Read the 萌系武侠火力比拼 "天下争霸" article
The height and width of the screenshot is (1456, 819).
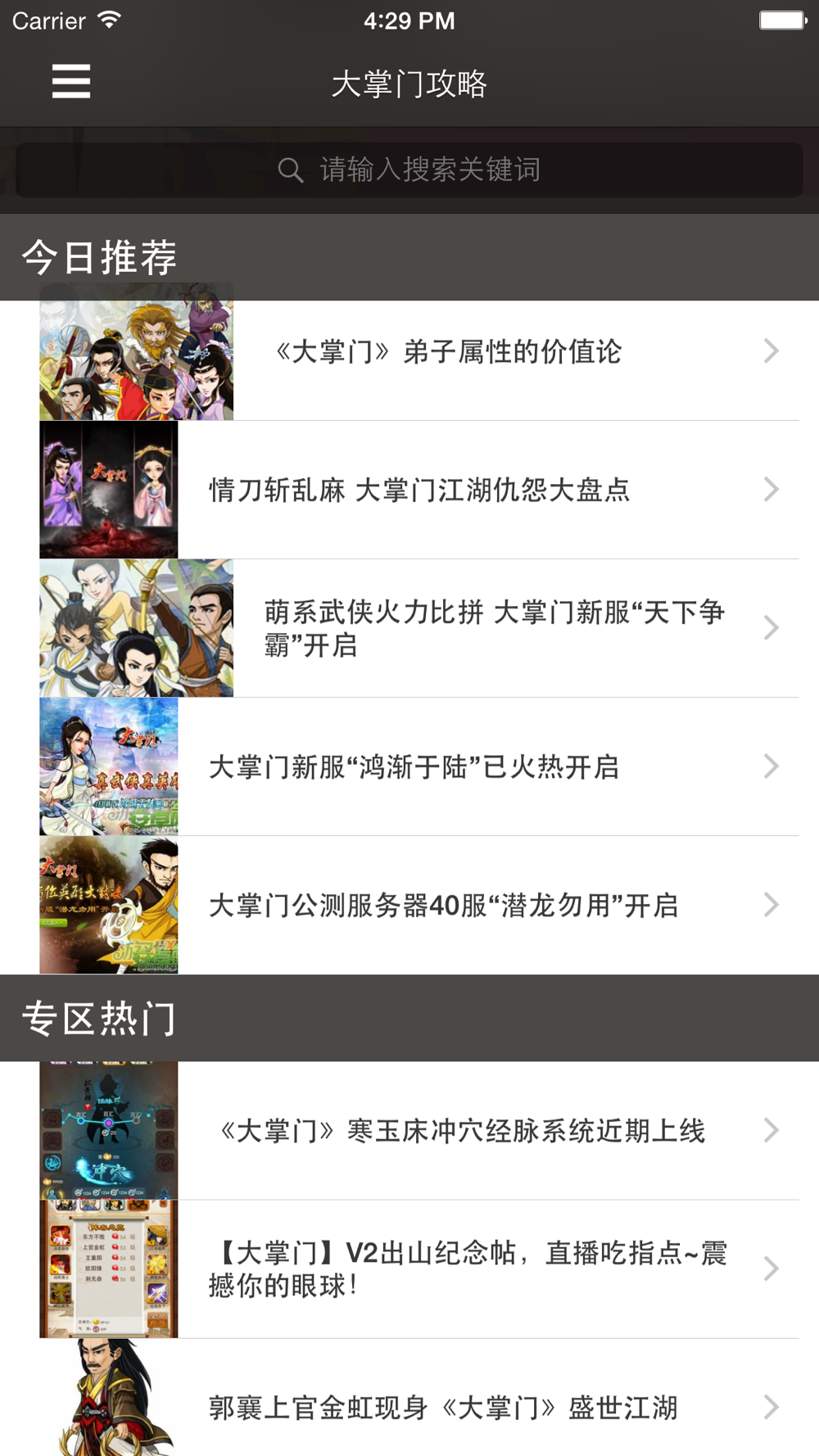pos(409,629)
